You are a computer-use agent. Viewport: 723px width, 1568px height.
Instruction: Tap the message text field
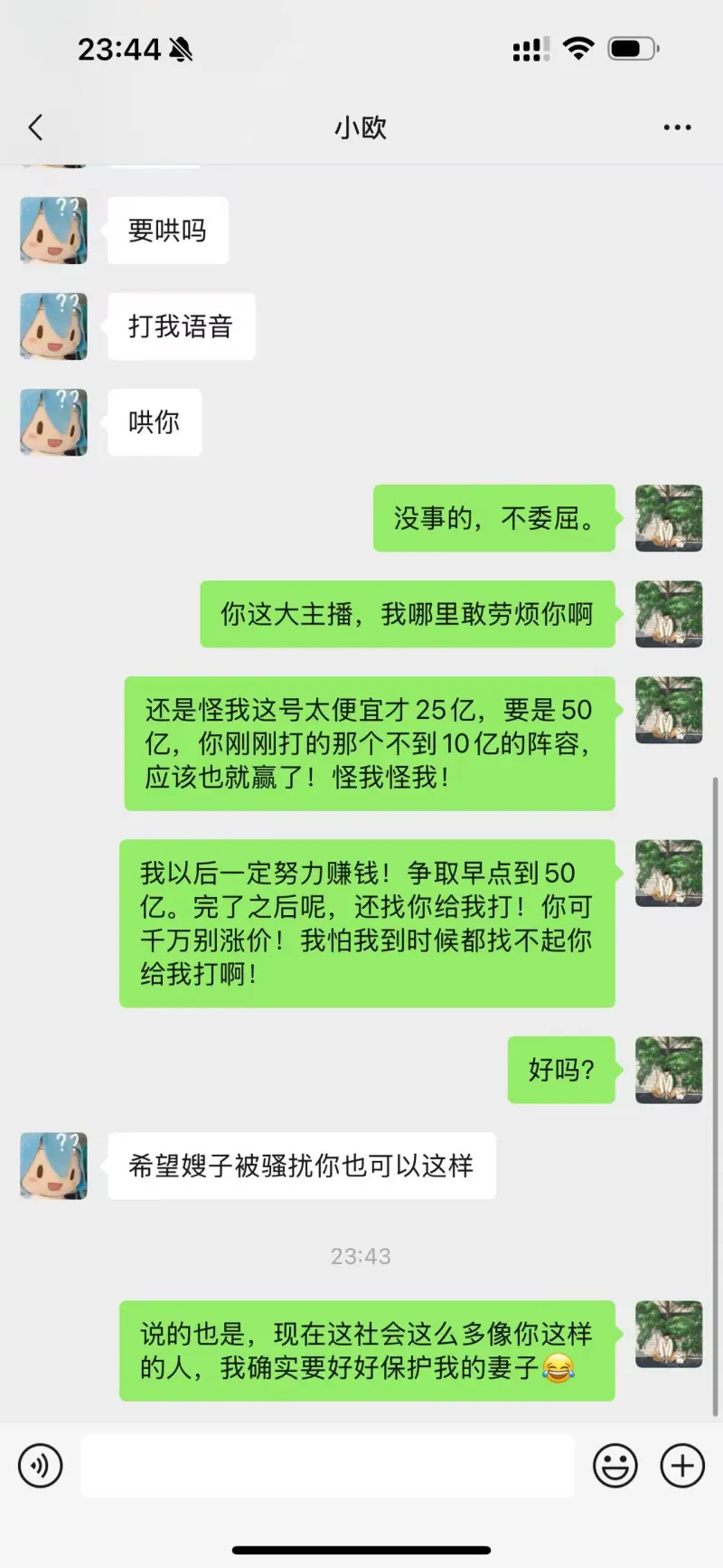327,1466
